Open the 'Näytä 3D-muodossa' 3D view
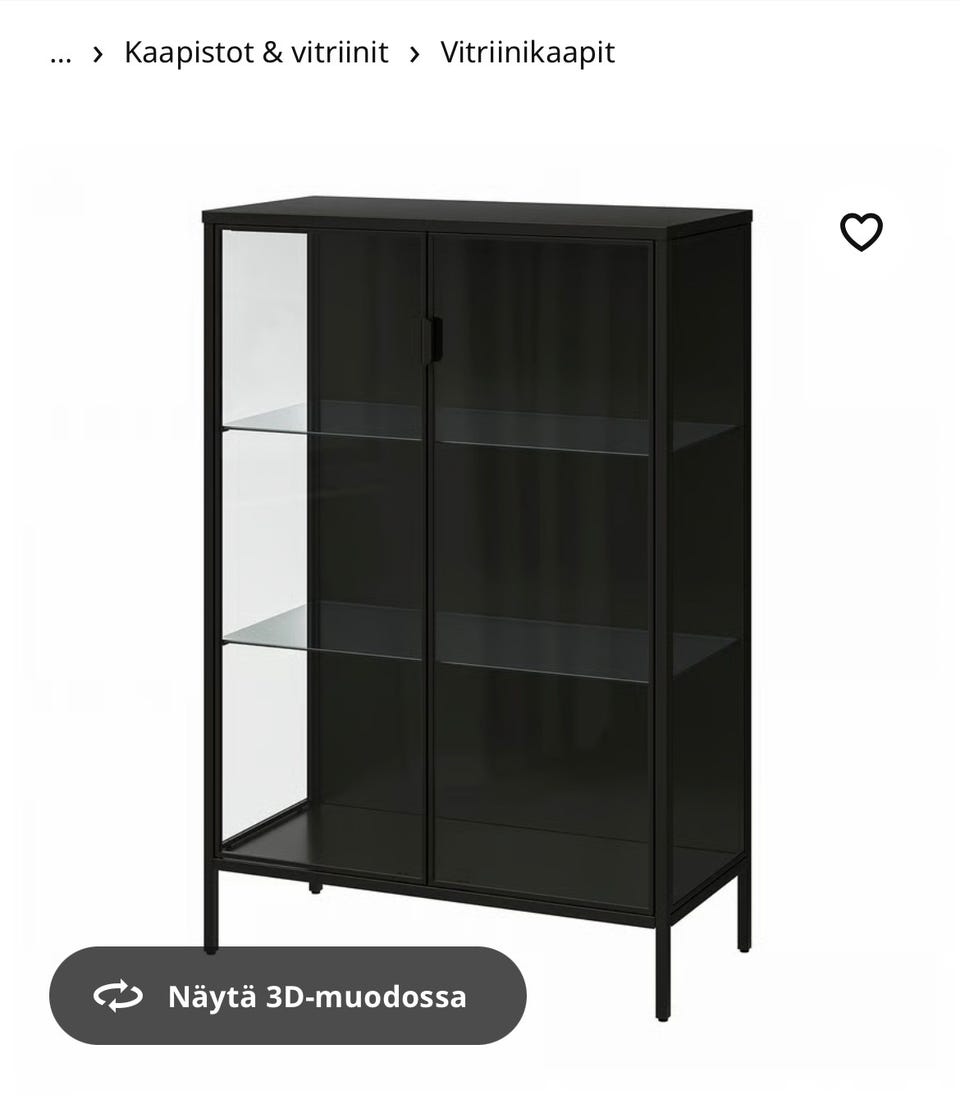This screenshot has width=960, height=1118. (288, 996)
